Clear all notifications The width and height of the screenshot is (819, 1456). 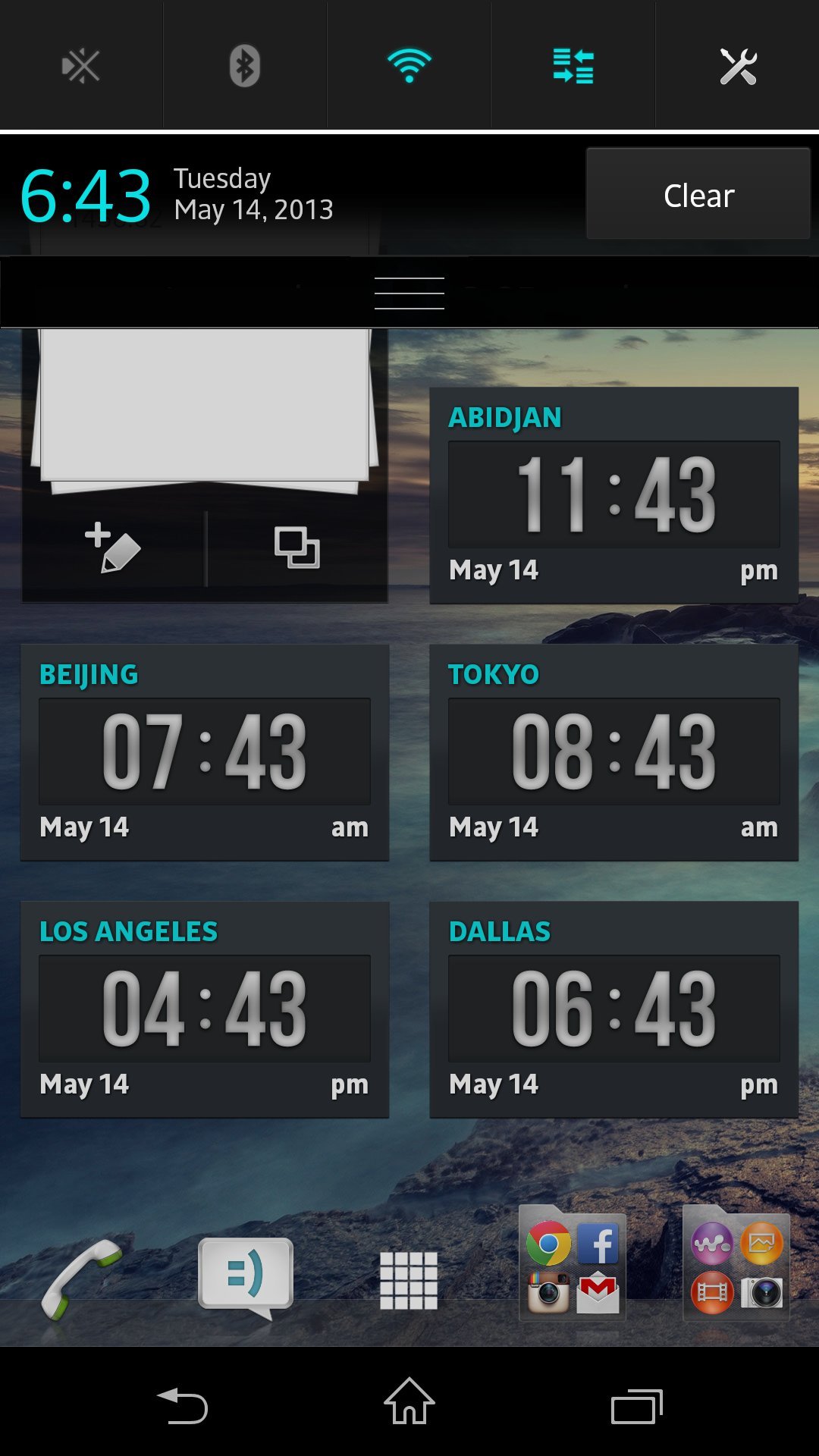coord(698,194)
